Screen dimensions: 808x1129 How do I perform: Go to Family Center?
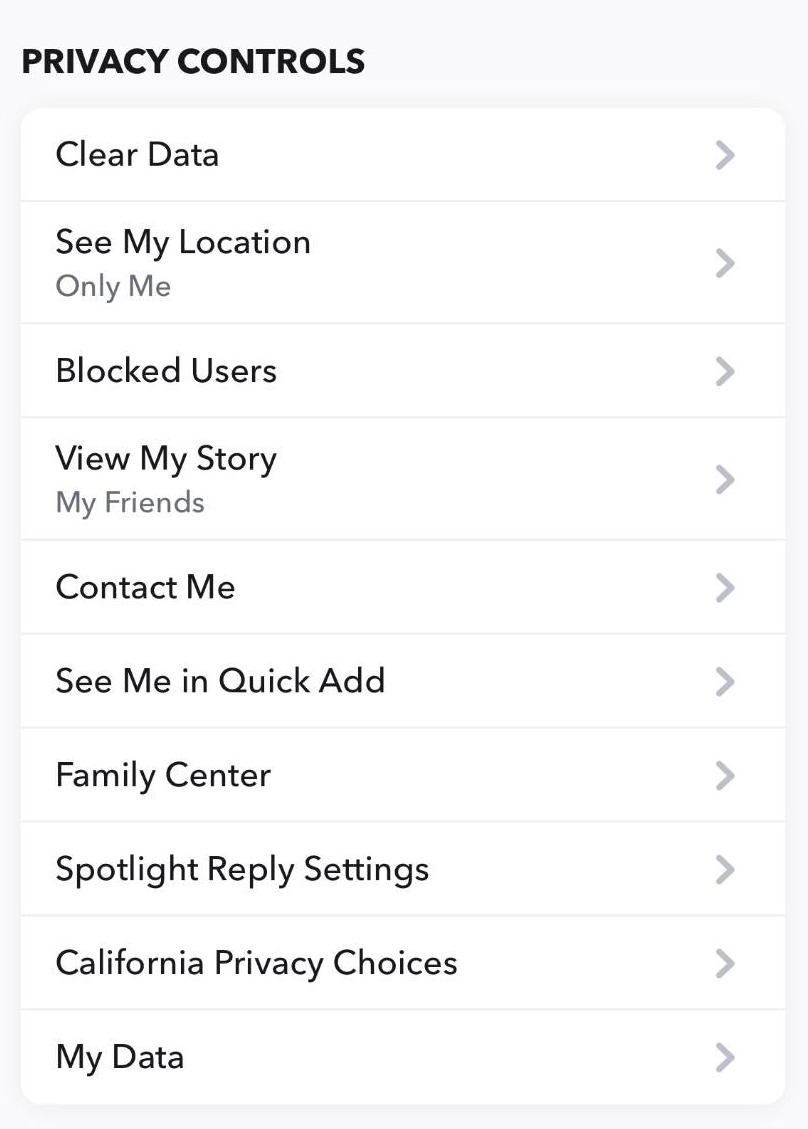pyautogui.click(x=402, y=775)
